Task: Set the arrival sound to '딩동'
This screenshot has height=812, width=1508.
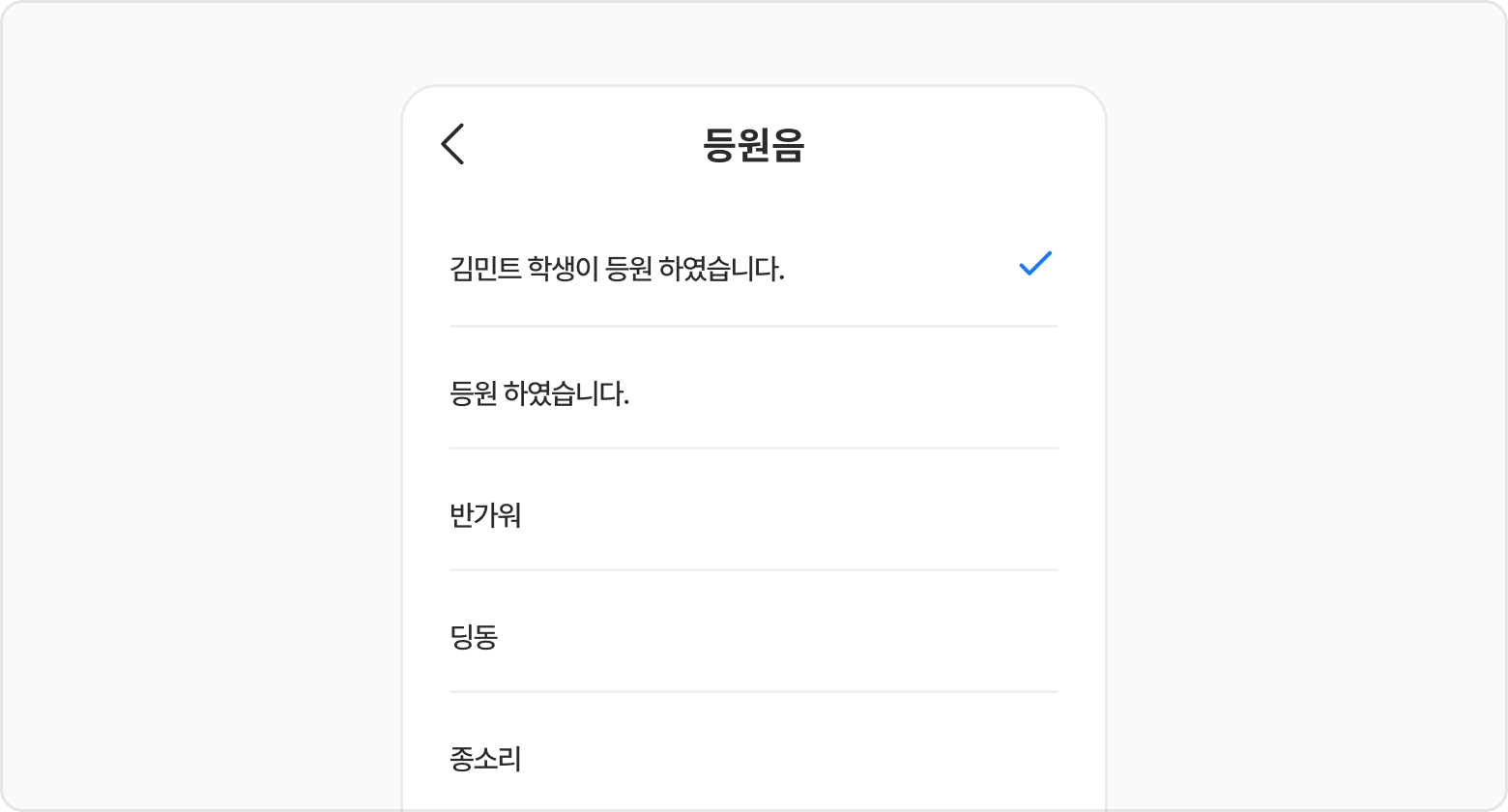Action: click(474, 637)
